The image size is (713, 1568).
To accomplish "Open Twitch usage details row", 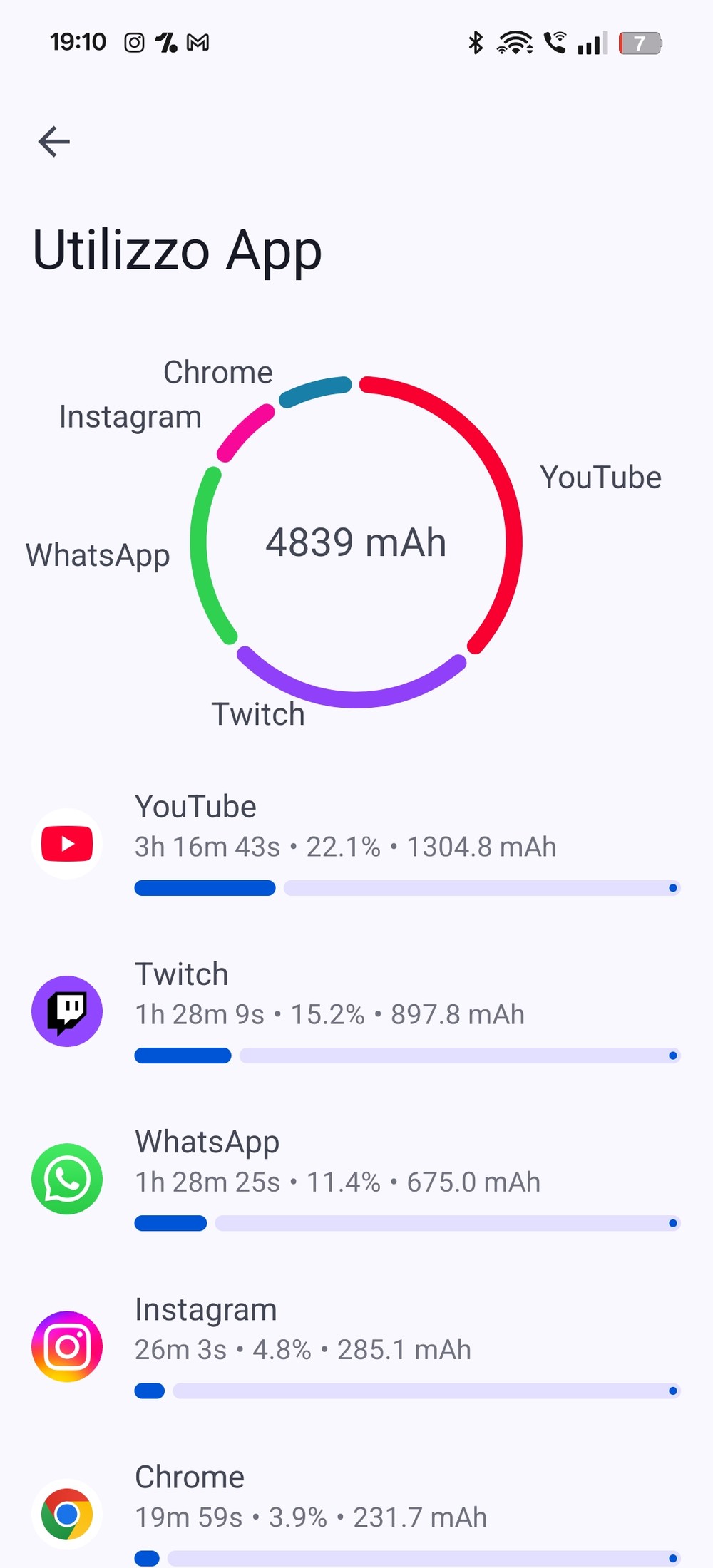I will pyautogui.click(x=356, y=1012).
